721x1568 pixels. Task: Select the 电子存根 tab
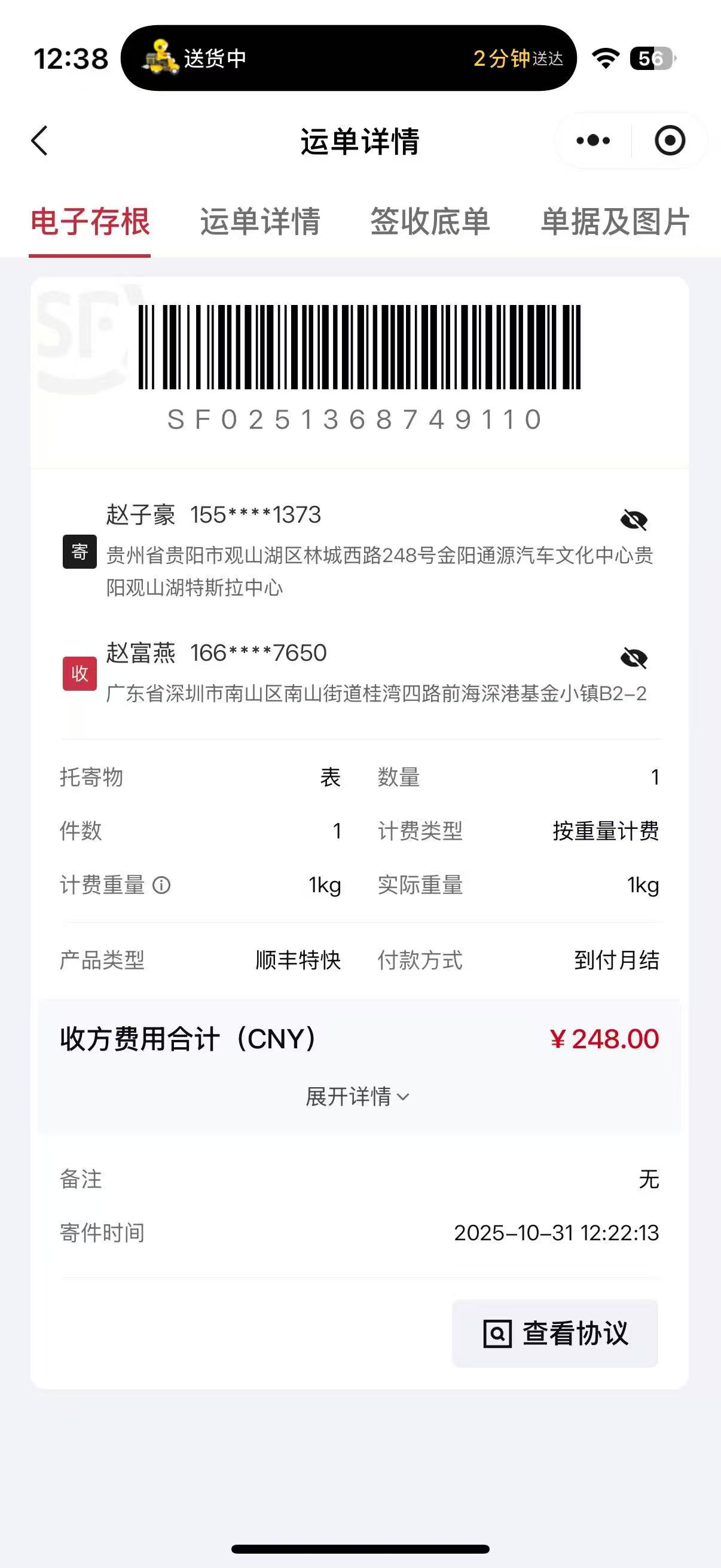(90, 221)
